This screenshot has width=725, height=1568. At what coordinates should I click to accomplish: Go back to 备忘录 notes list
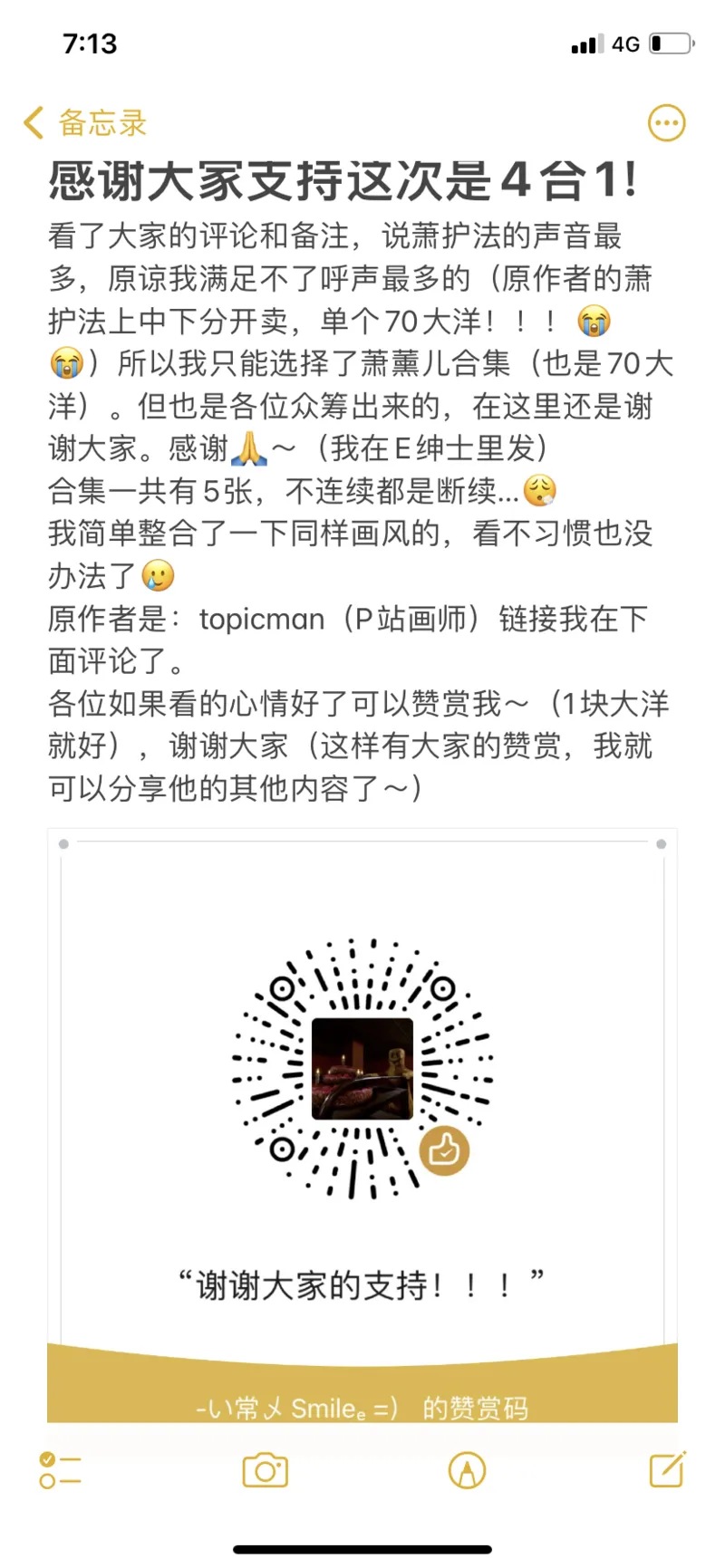pyautogui.click(x=85, y=123)
